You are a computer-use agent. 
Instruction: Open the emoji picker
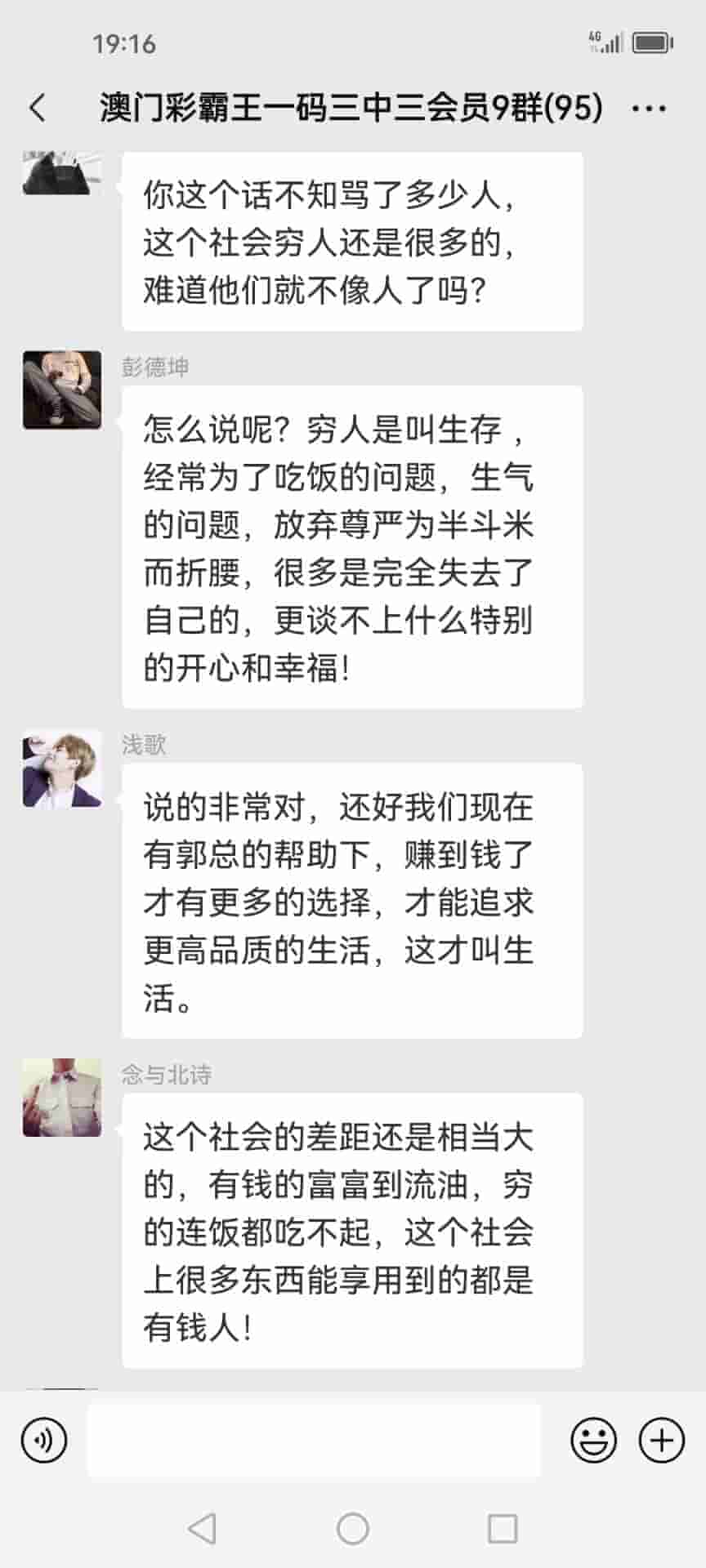(x=593, y=1440)
